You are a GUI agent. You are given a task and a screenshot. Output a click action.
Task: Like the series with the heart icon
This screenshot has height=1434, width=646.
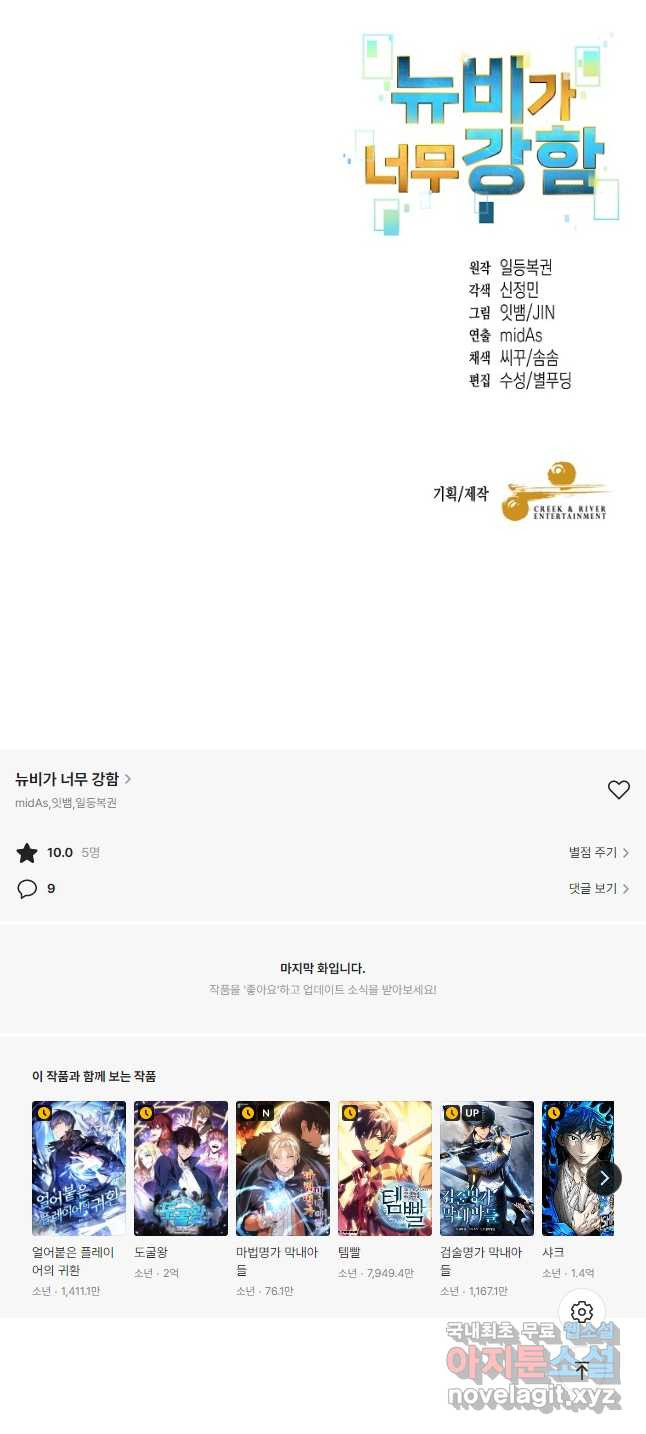(x=619, y=790)
